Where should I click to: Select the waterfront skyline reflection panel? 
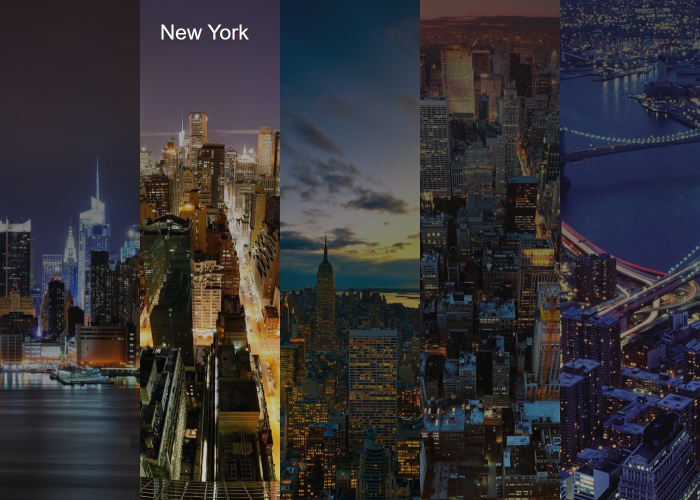pyautogui.click(x=70, y=250)
